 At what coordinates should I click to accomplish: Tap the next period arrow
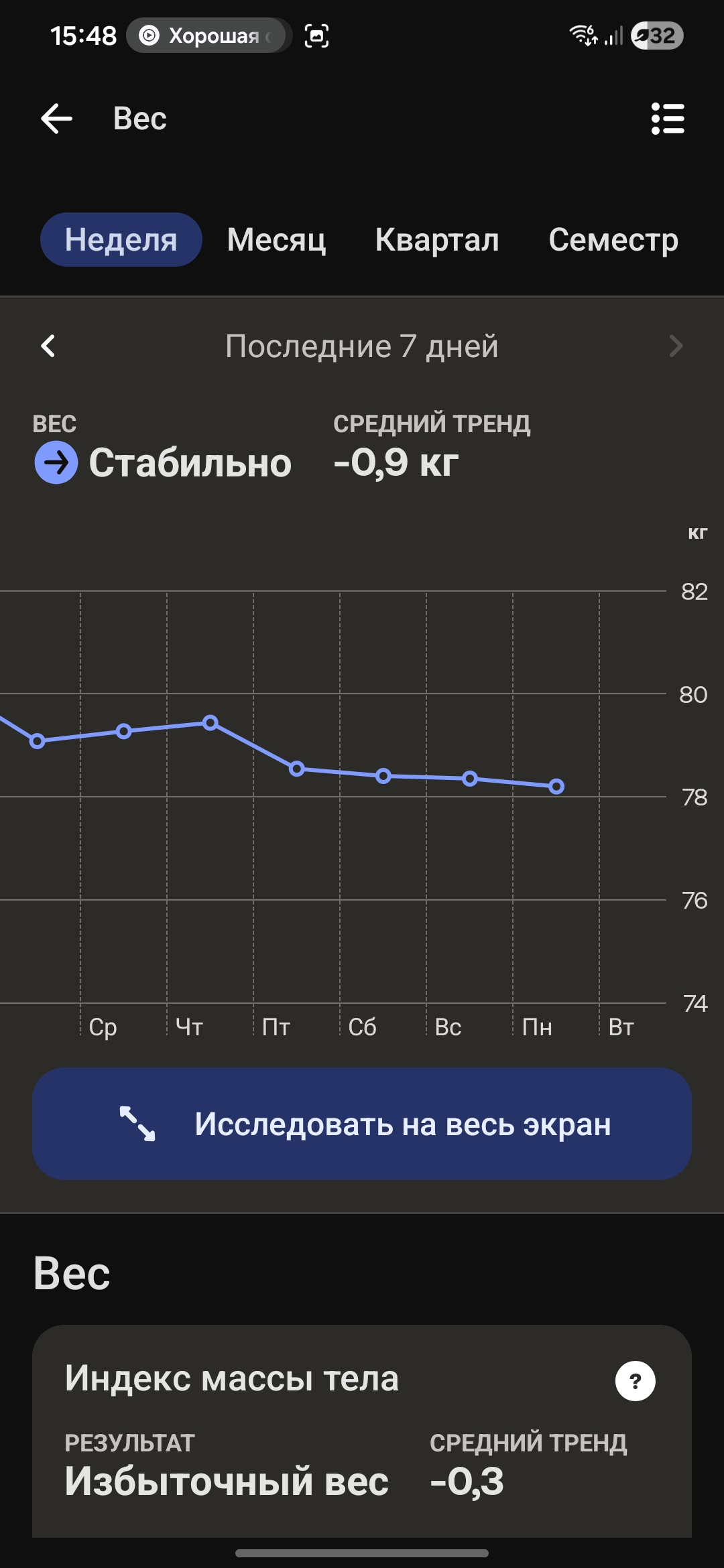tap(676, 346)
